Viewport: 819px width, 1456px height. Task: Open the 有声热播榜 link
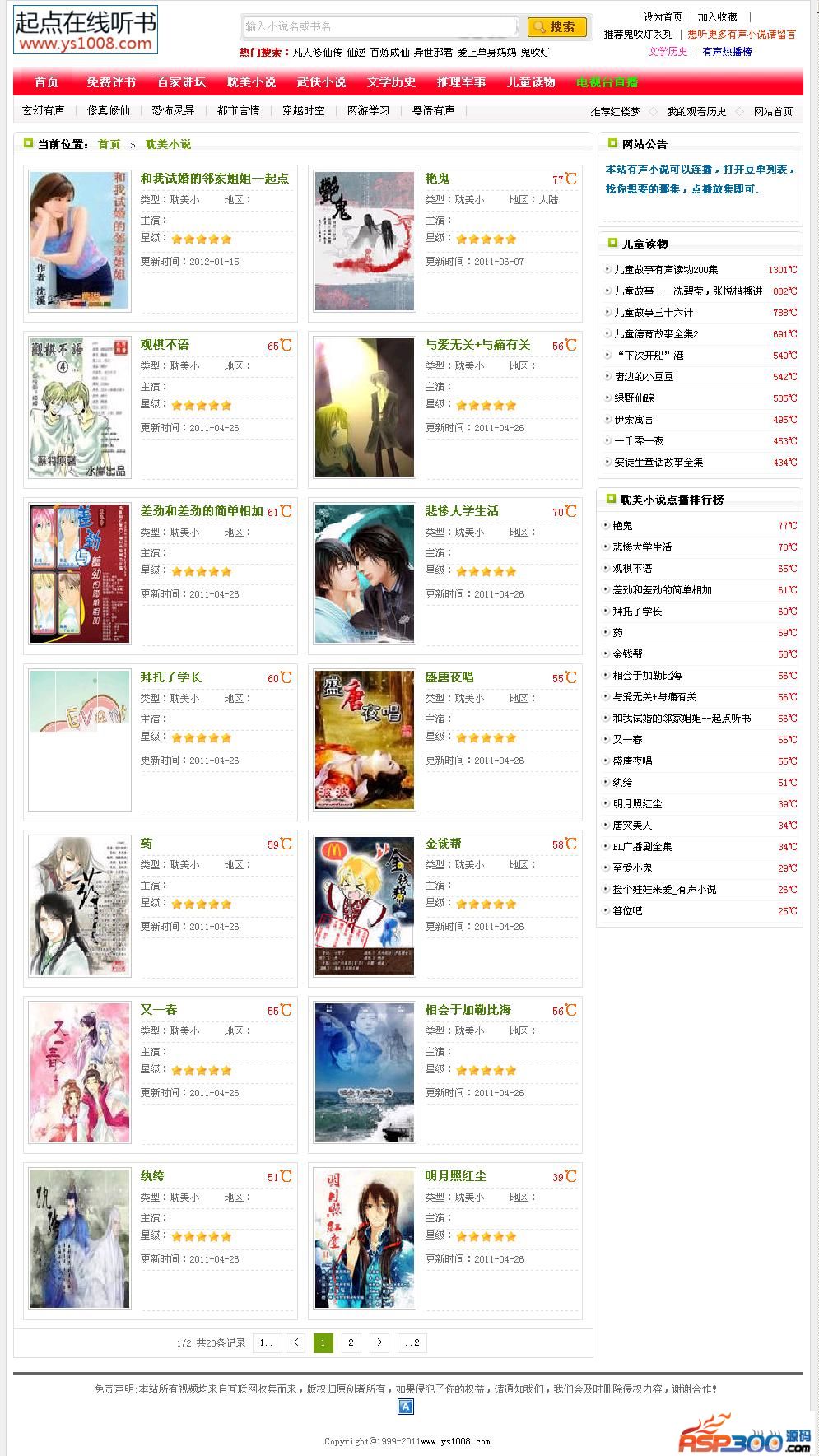(x=727, y=52)
